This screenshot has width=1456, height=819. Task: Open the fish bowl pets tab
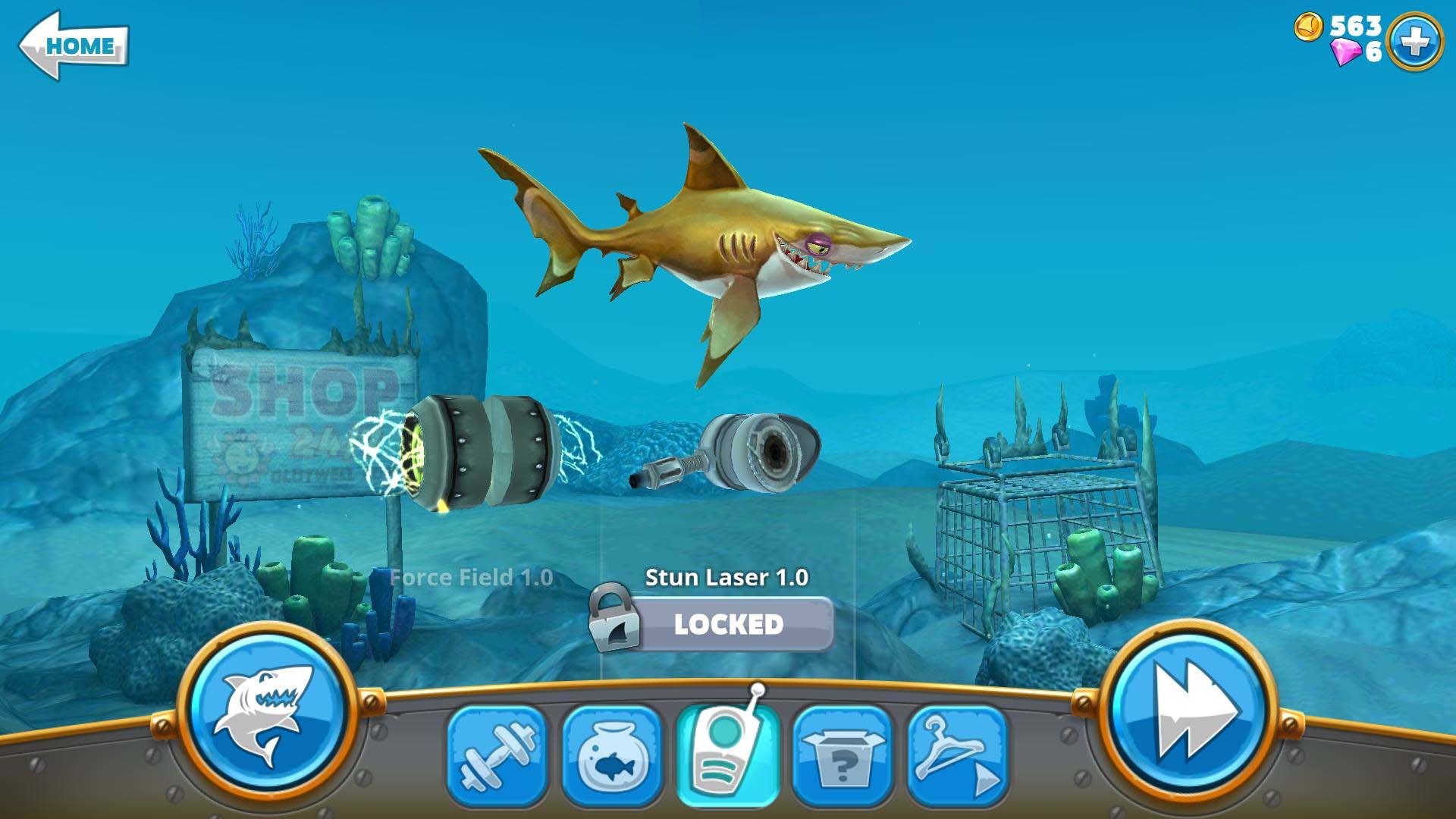tap(611, 755)
